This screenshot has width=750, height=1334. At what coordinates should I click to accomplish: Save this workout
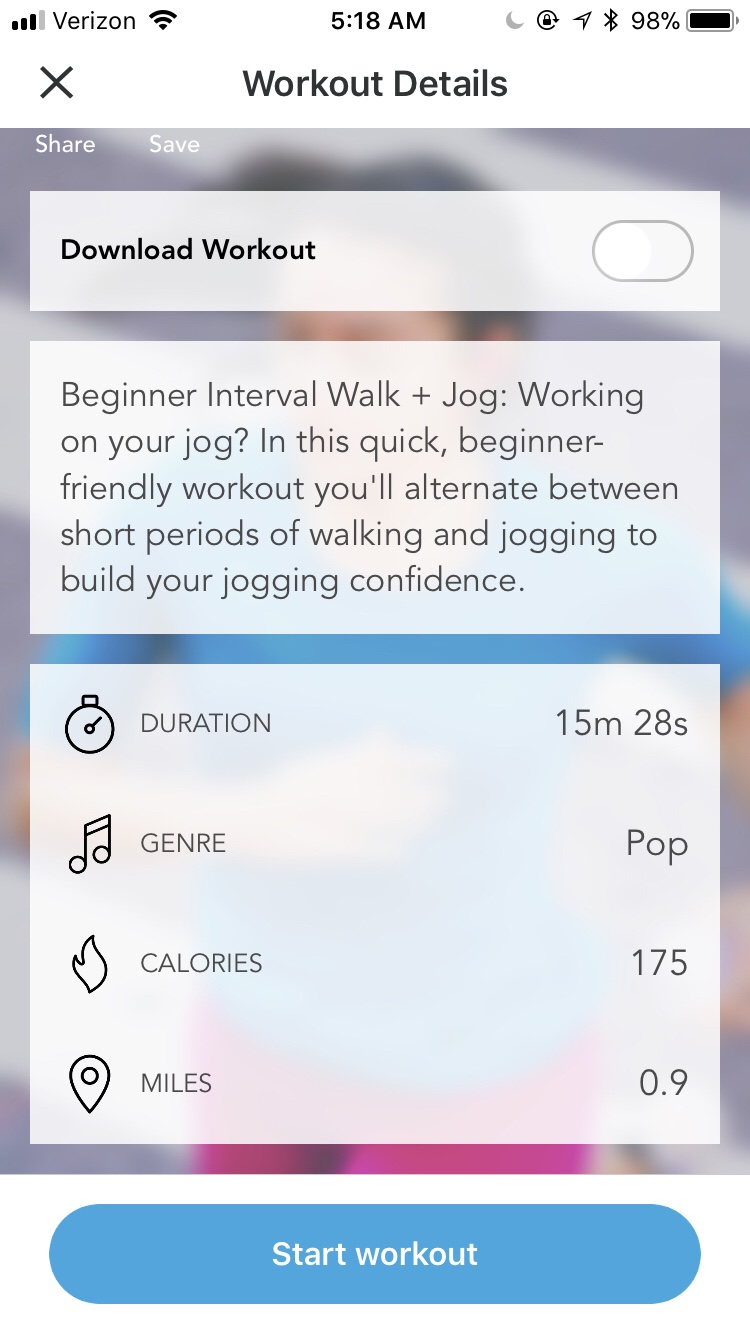174,144
